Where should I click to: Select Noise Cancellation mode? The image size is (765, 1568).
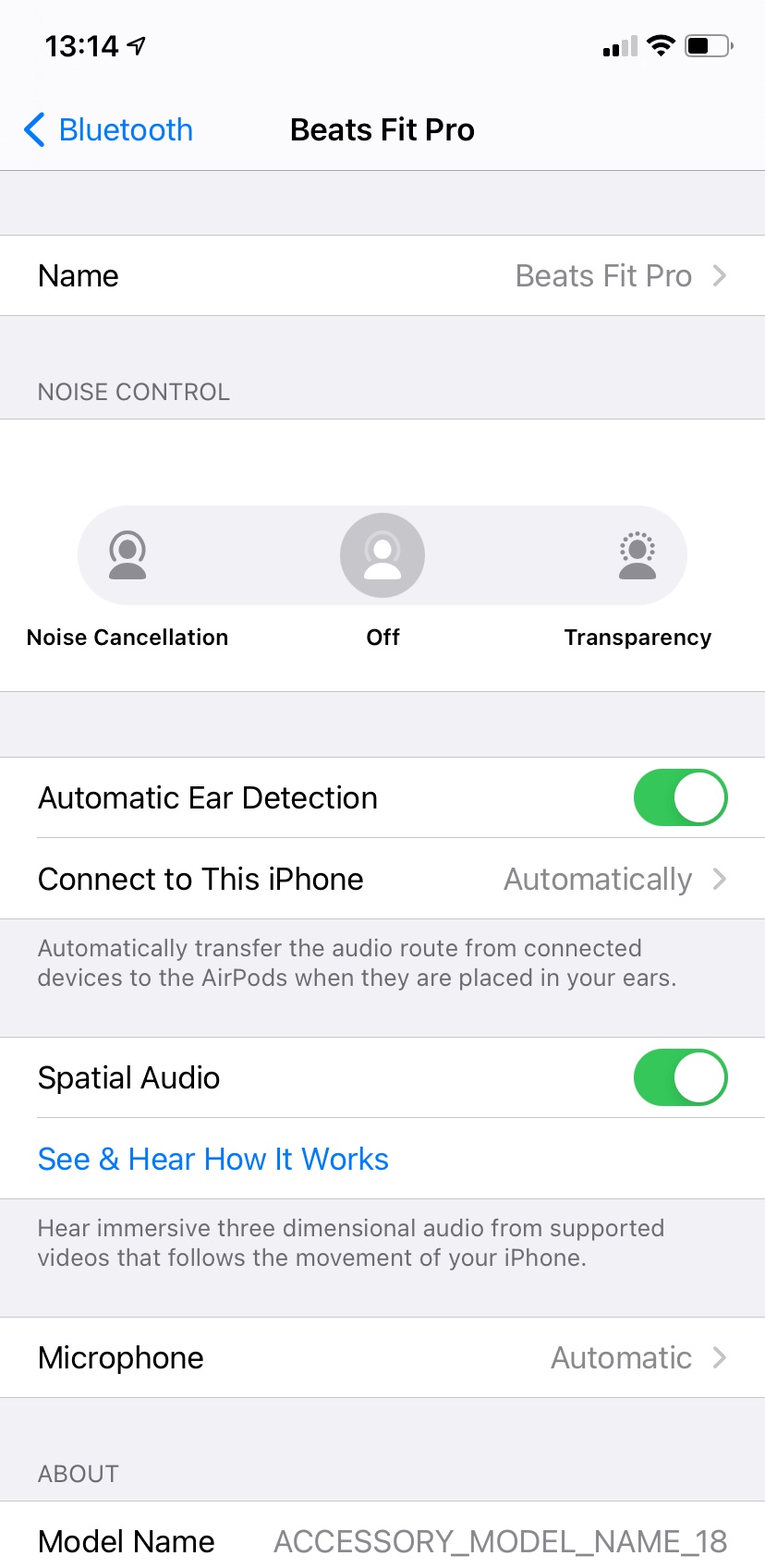tap(127, 555)
